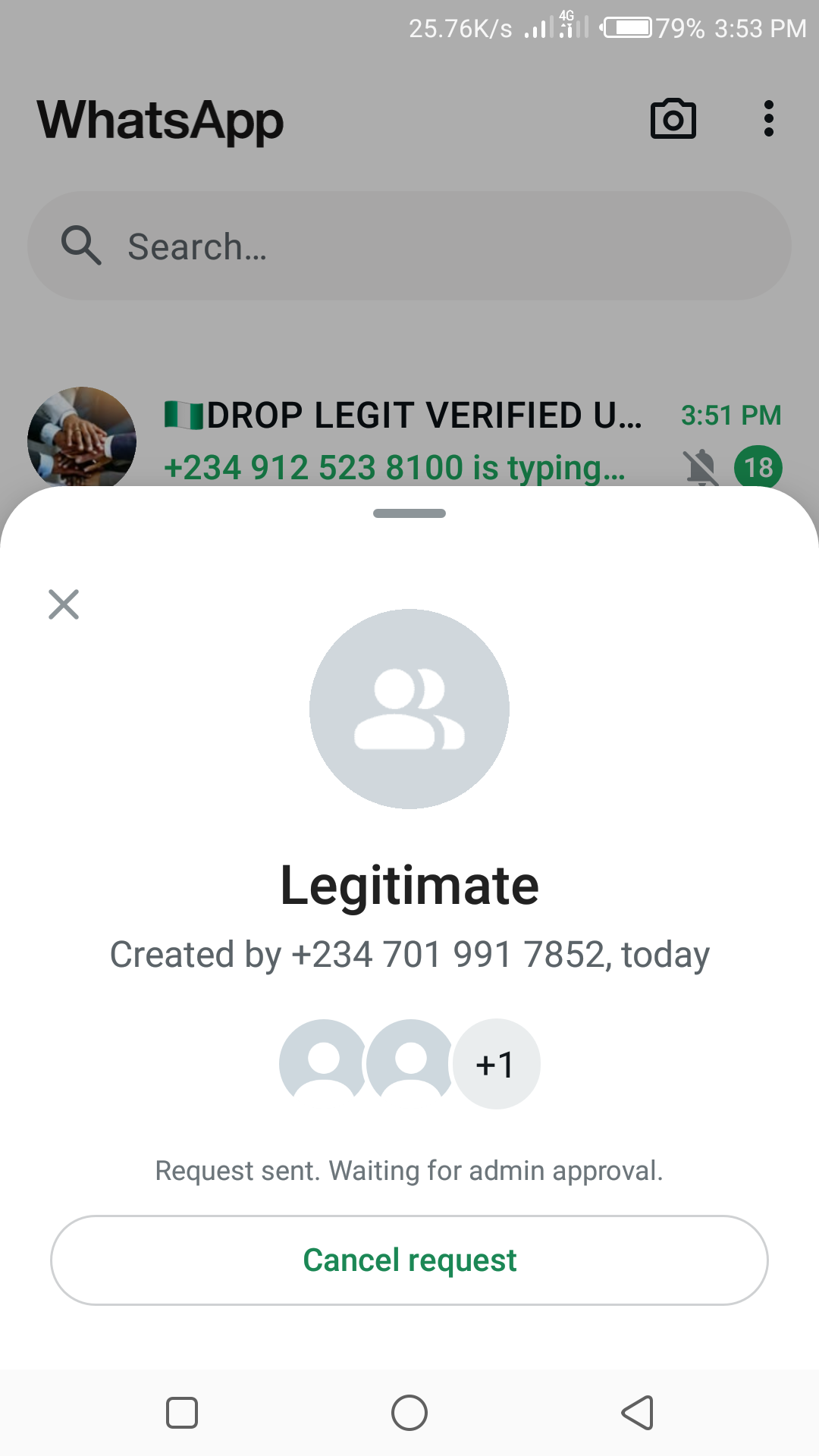Tap the Search field
This screenshot has width=819, height=1456.
pos(409,246)
